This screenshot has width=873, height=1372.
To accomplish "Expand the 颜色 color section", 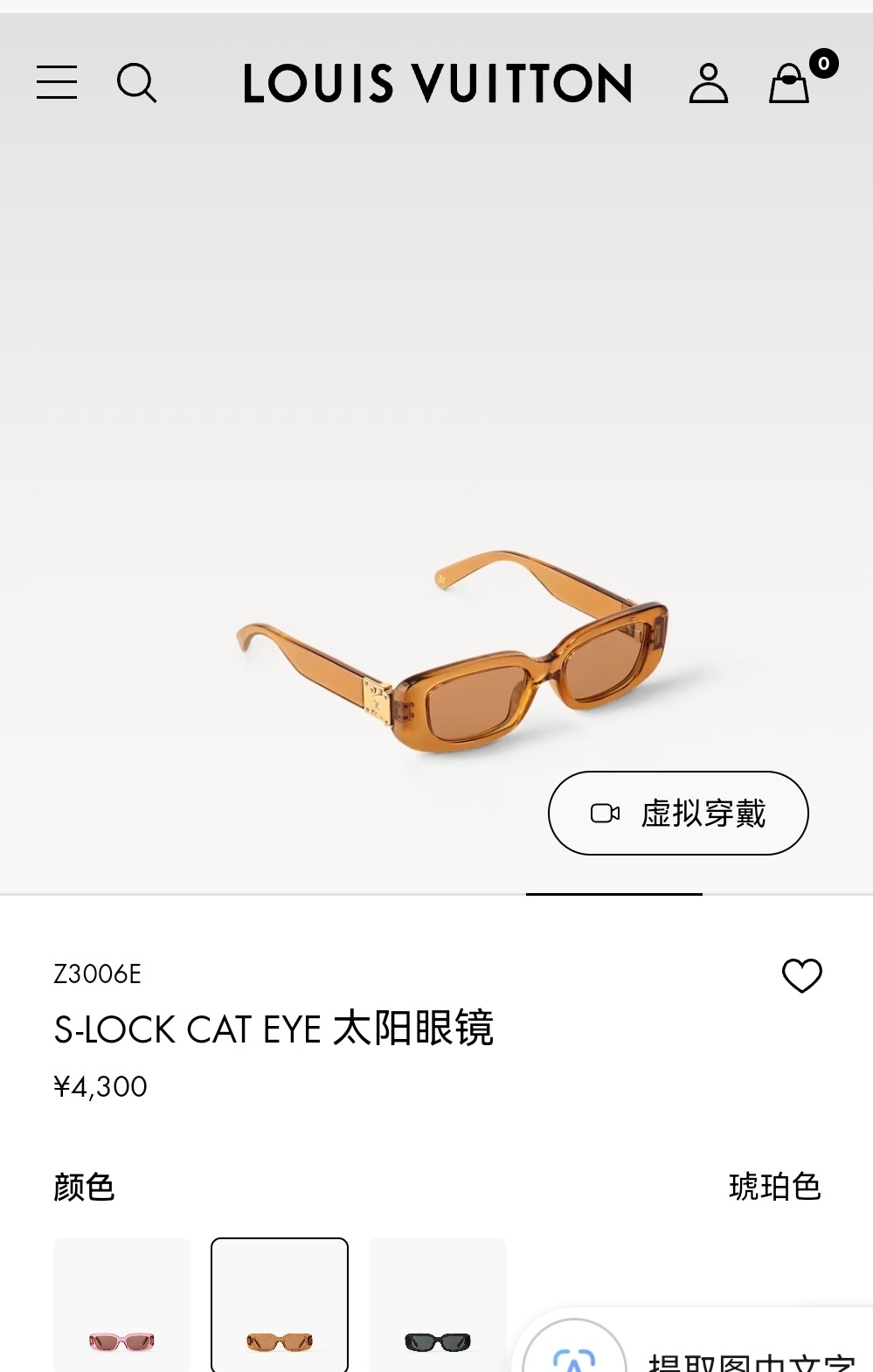I will (84, 1188).
